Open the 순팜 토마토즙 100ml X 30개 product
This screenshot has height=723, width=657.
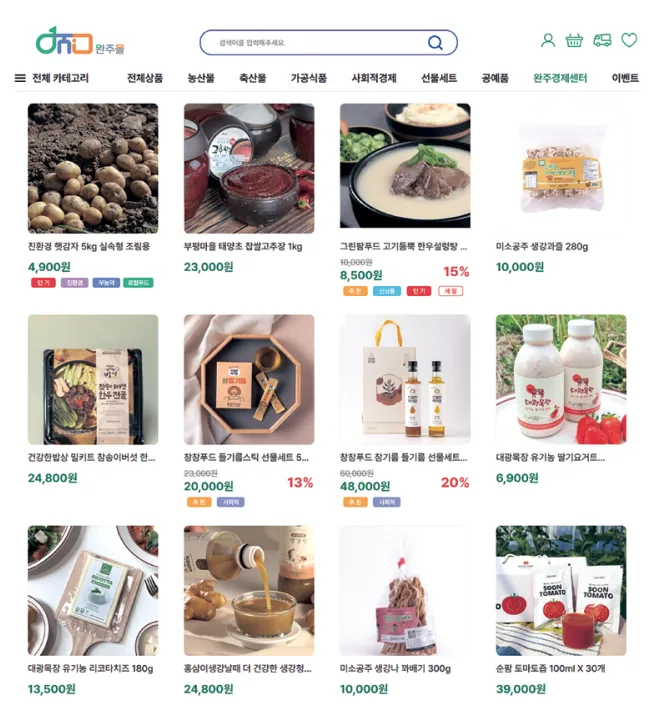[561, 591]
